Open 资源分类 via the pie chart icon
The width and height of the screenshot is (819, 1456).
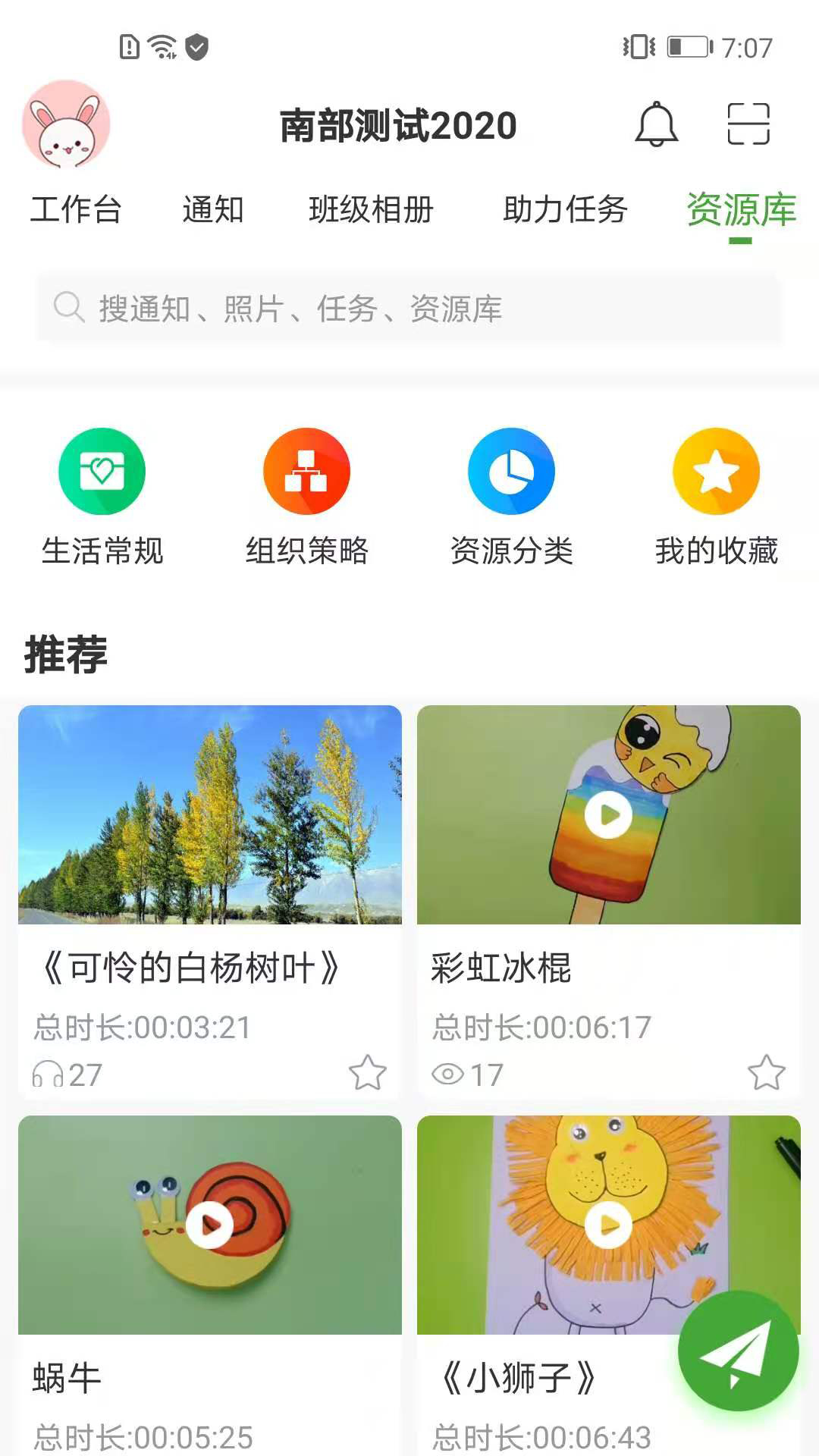coord(510,470)
